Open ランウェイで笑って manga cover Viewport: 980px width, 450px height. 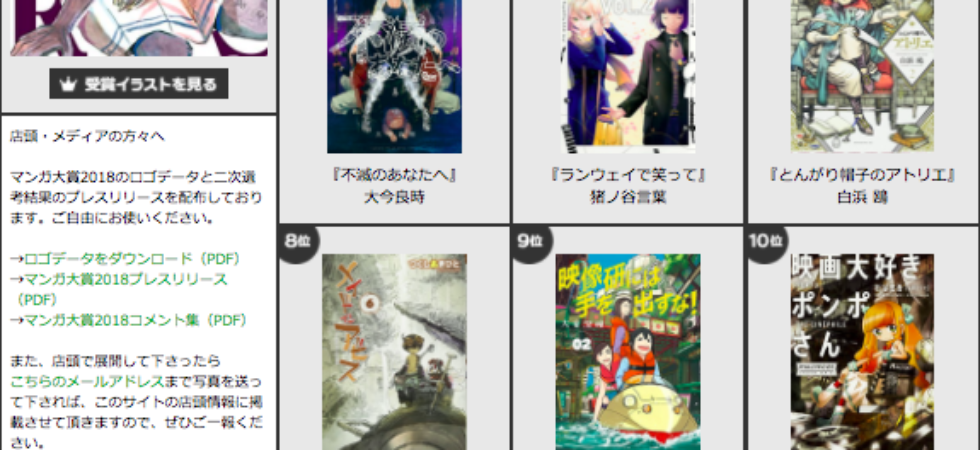pos(629,75)
